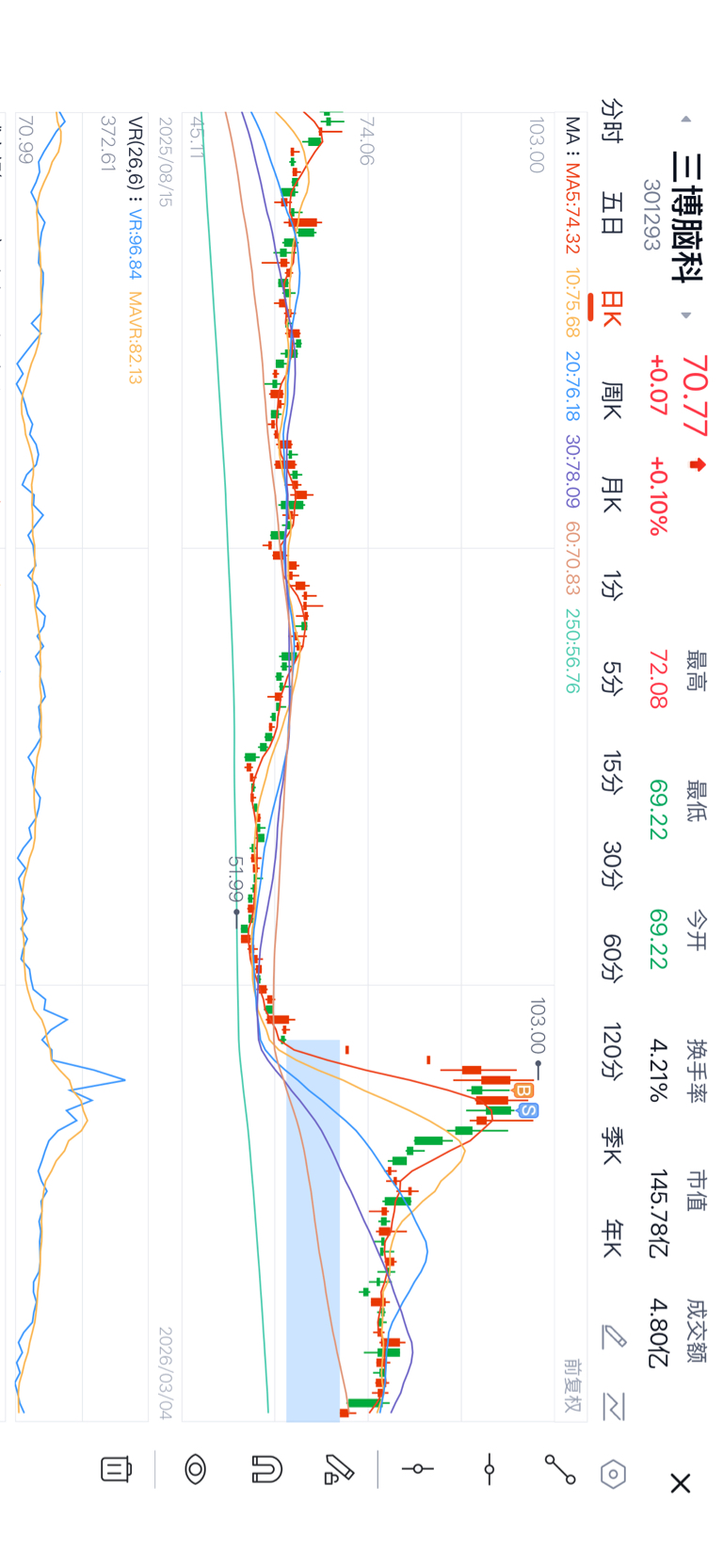Open the 前复权 adjustment option

coord(572,1384)
